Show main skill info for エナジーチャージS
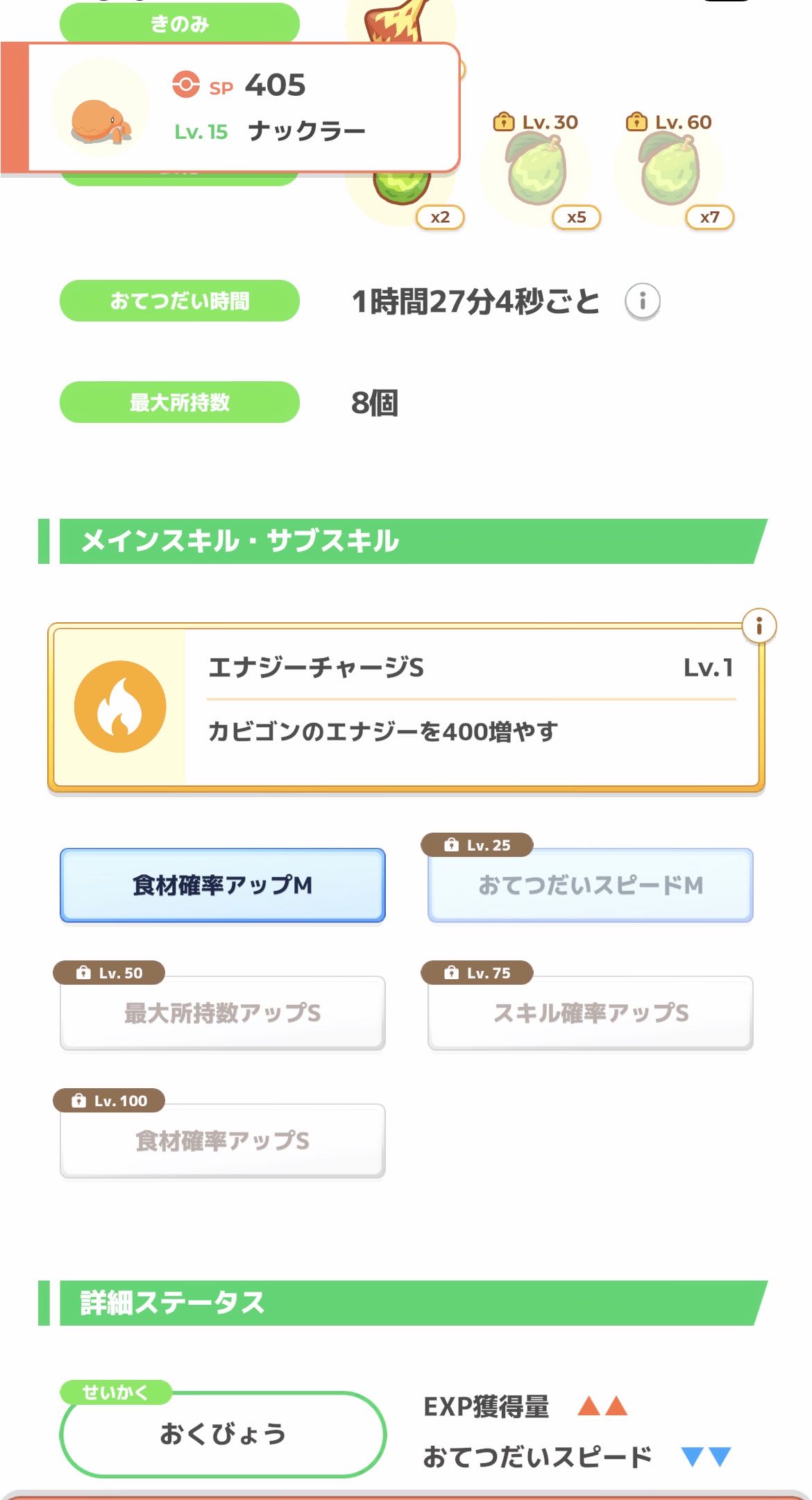812x1500 pixels. (759, 626)
